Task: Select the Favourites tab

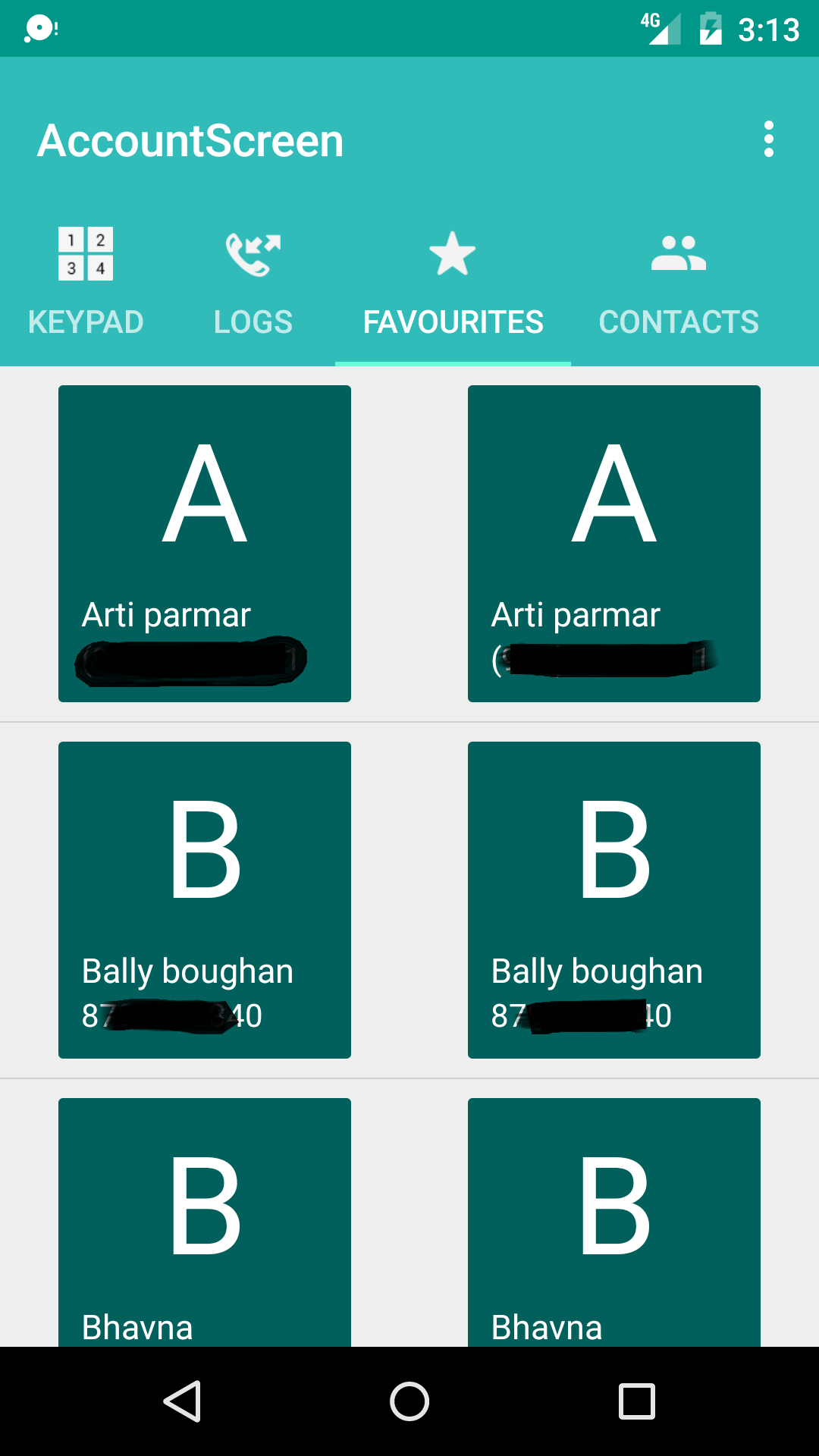Action: coord(453,282)
